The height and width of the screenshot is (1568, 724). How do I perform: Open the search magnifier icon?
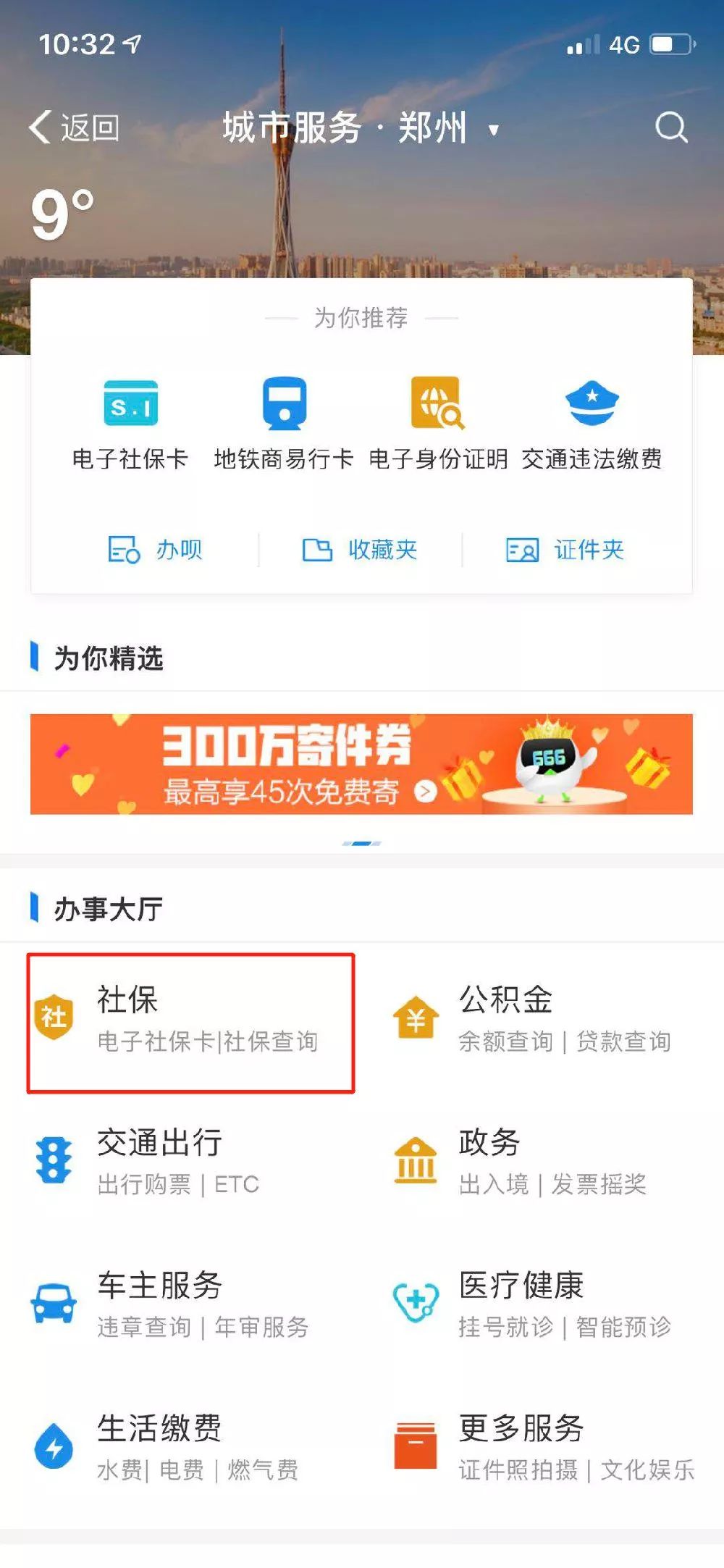[x=670, y=128]
